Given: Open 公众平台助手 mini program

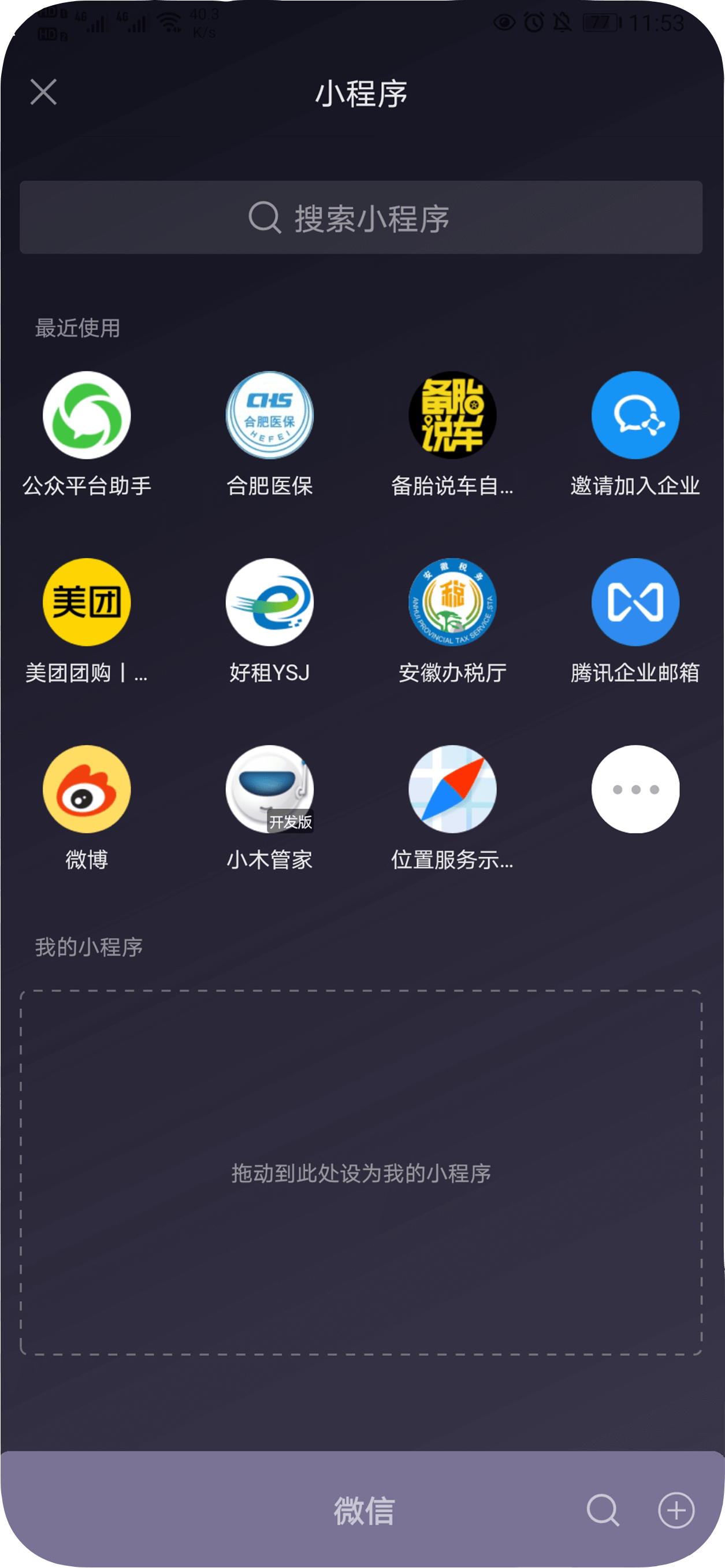Looking at the screenshot, I should (x=87, y=416).
